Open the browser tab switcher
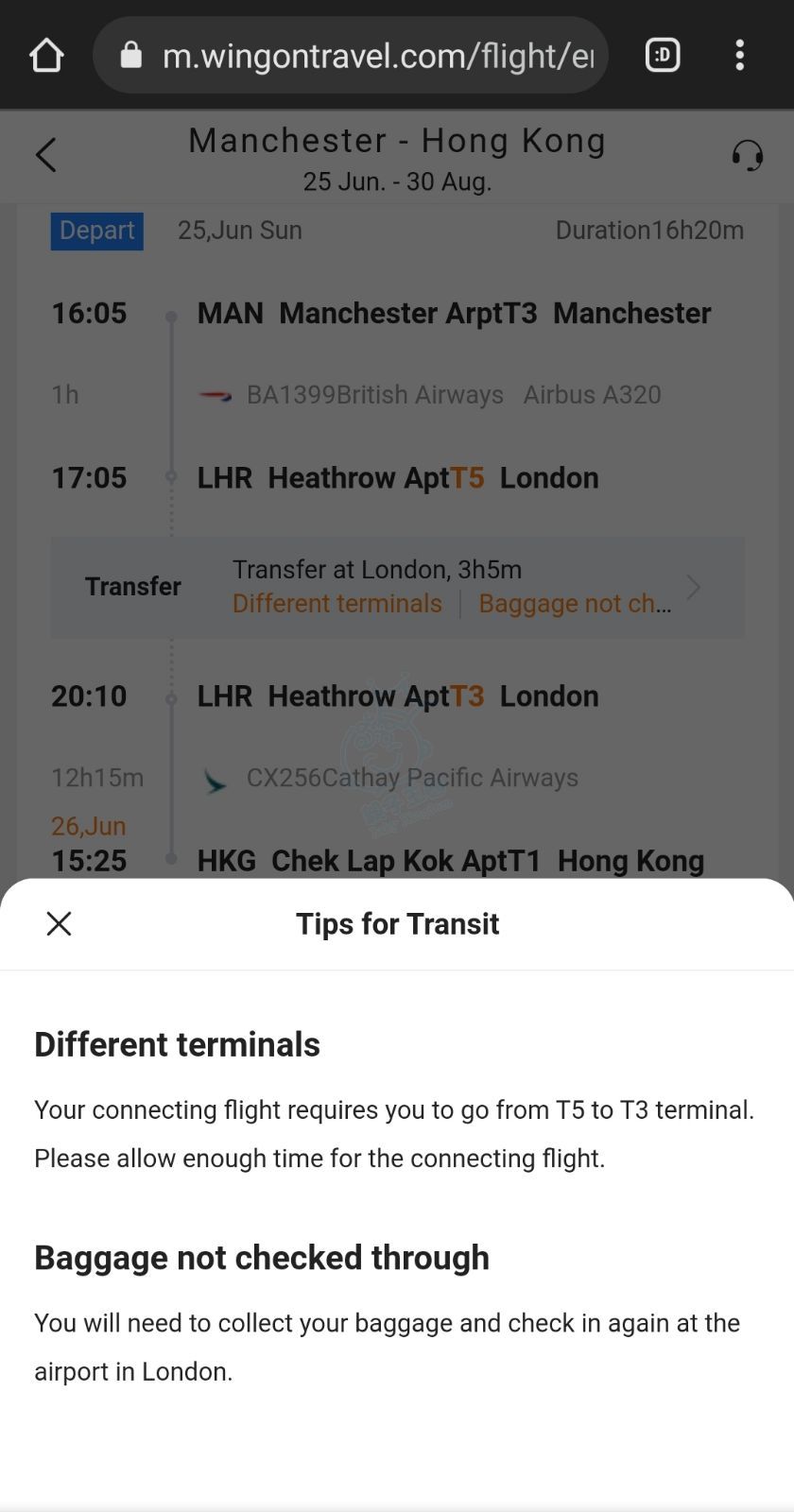Screen dimensions: 794x1512 point(663,56)
